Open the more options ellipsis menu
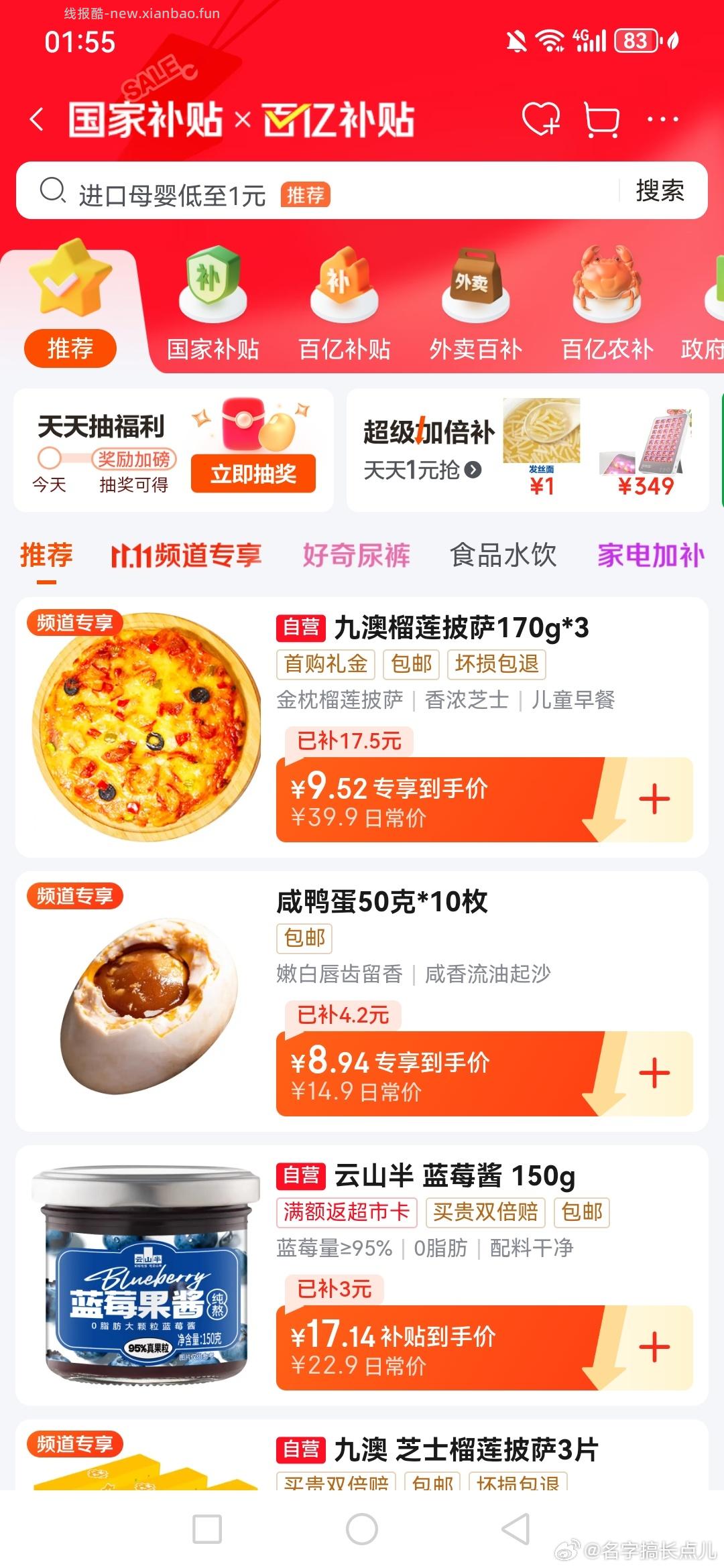 (660, 119)
